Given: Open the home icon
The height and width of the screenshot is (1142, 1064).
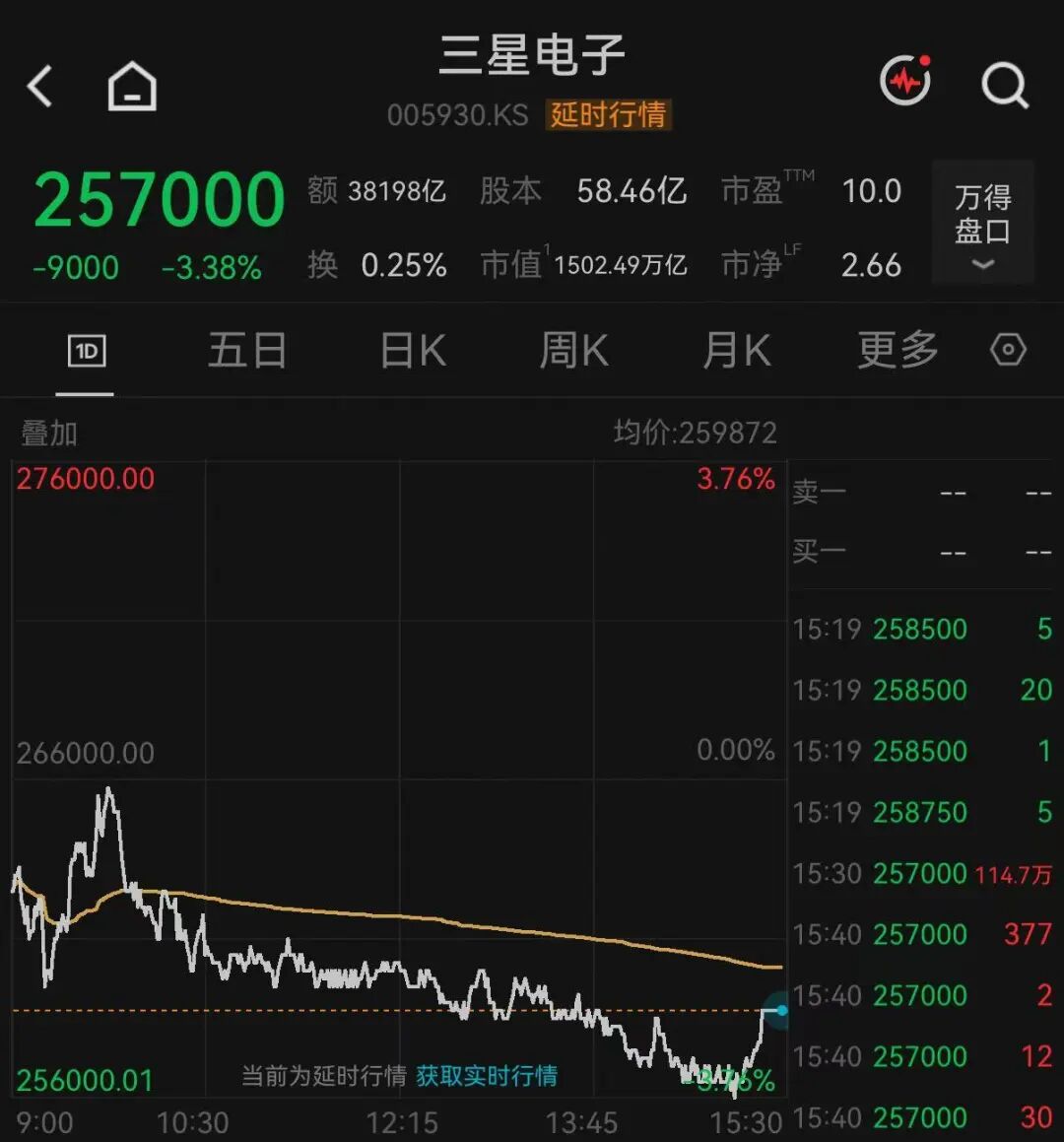Looking at the screenshot, I should (132, 87).
